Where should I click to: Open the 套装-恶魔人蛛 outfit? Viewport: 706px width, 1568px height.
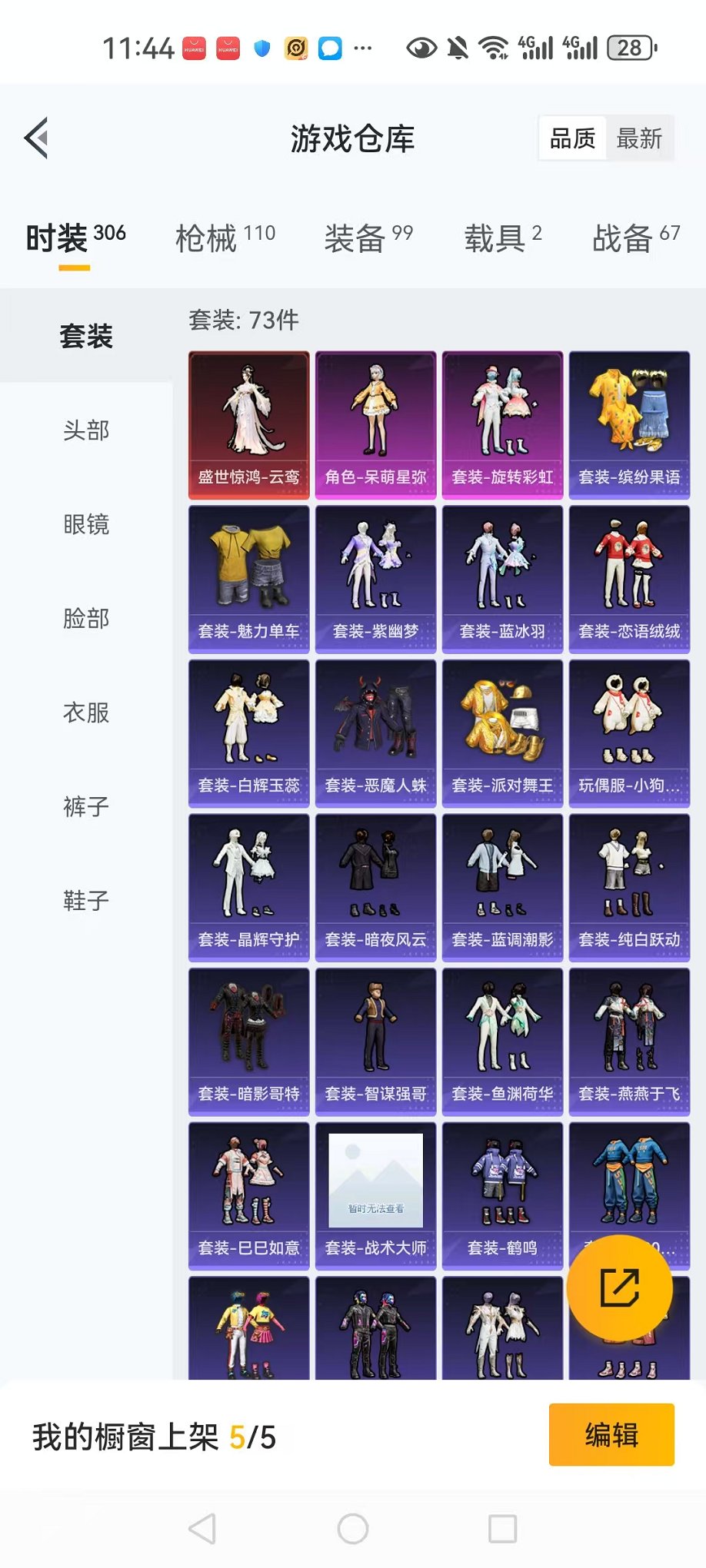click(x=375, y=733)
